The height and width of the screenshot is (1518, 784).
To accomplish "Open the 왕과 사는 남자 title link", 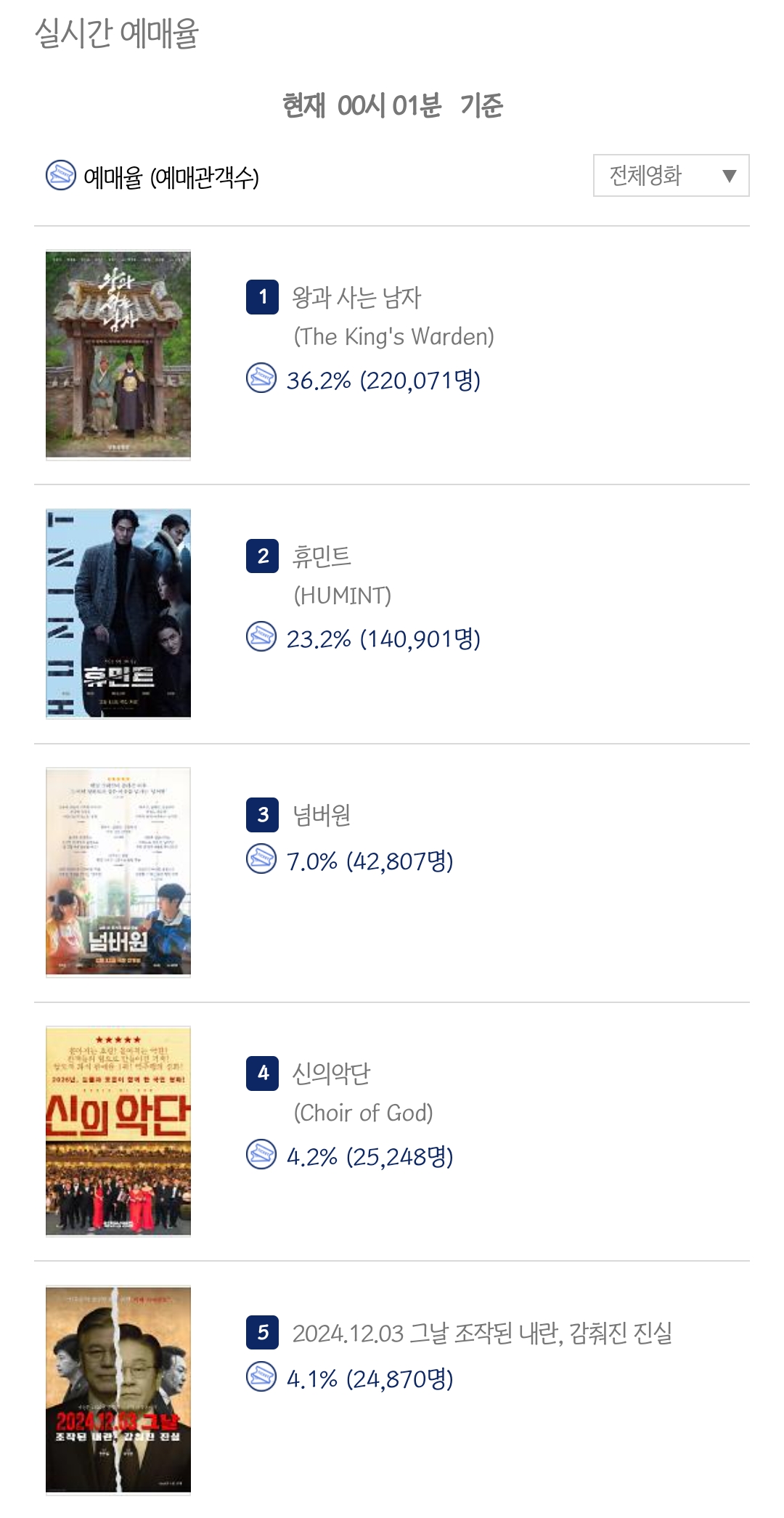I will click(x=356, y=297).
